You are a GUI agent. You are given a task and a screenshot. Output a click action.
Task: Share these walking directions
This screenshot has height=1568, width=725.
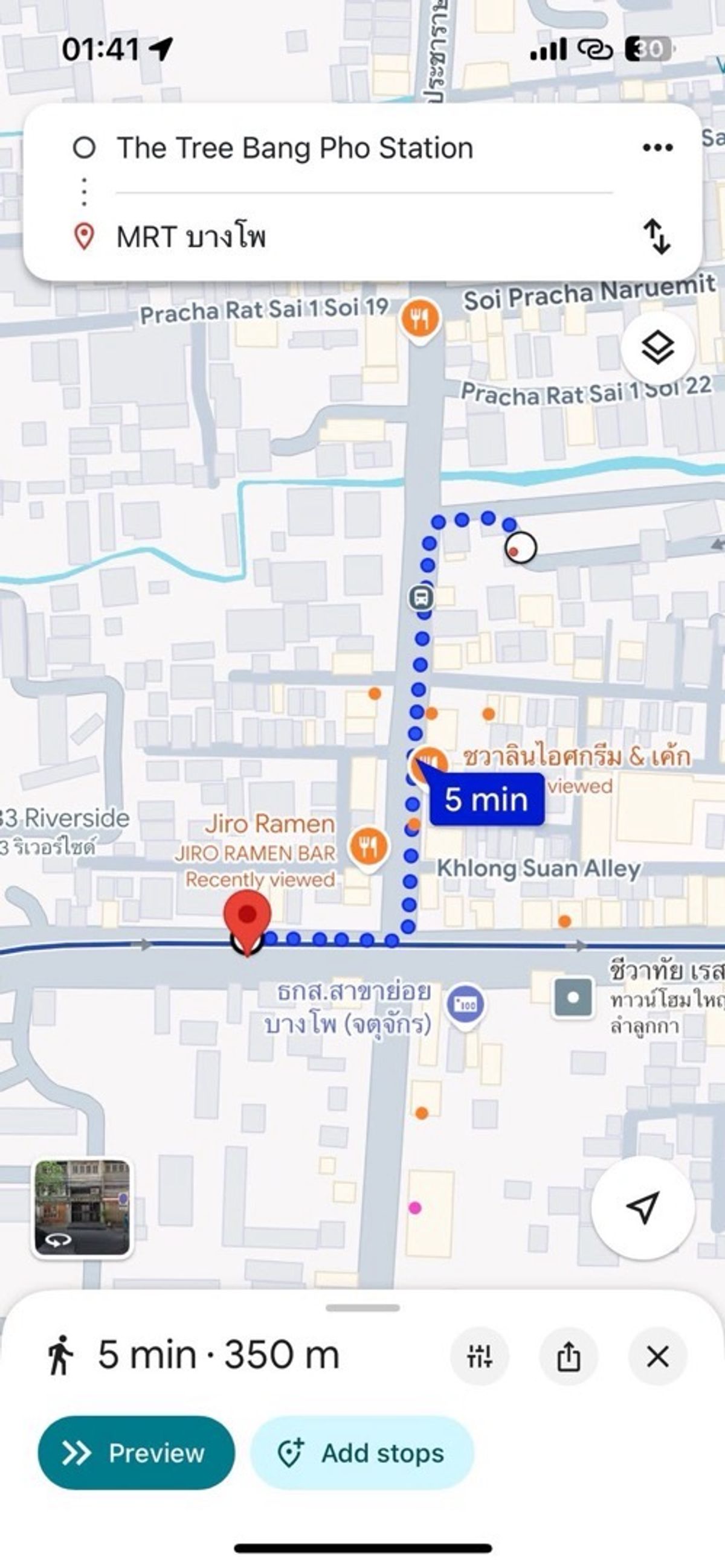tap(569, 1357)
